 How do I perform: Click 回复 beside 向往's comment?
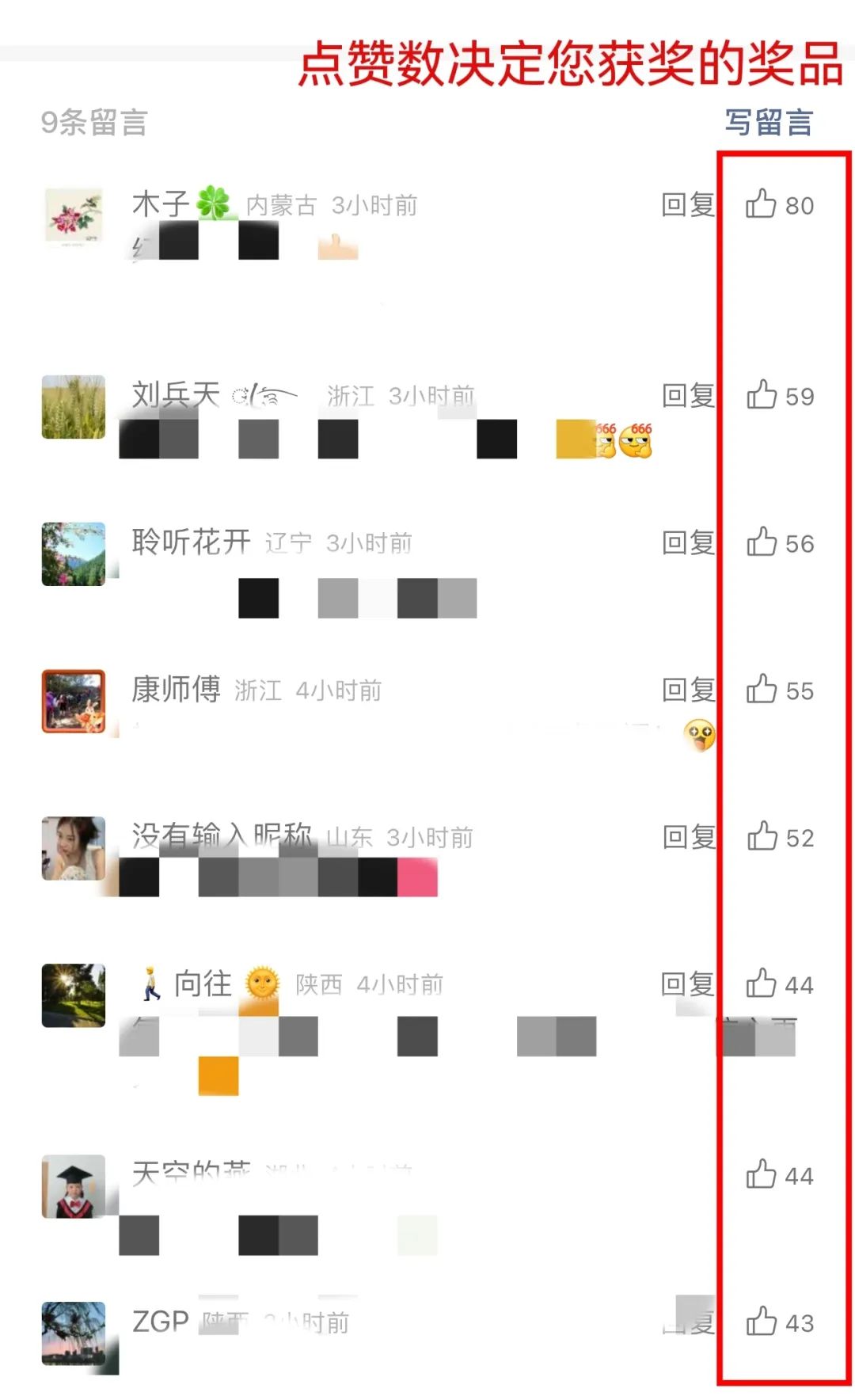tap(686, 985)
